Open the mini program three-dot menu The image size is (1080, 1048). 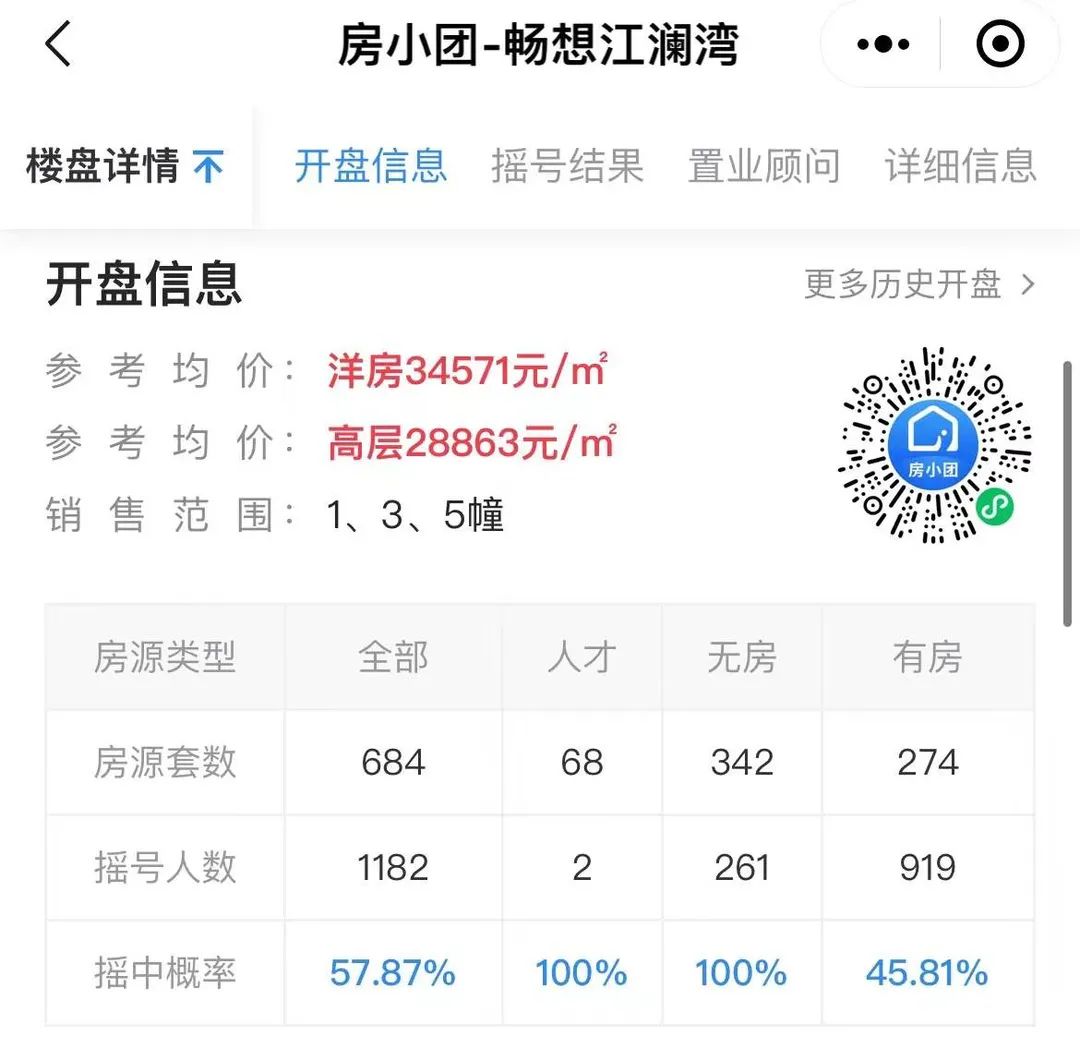[884, 45]
